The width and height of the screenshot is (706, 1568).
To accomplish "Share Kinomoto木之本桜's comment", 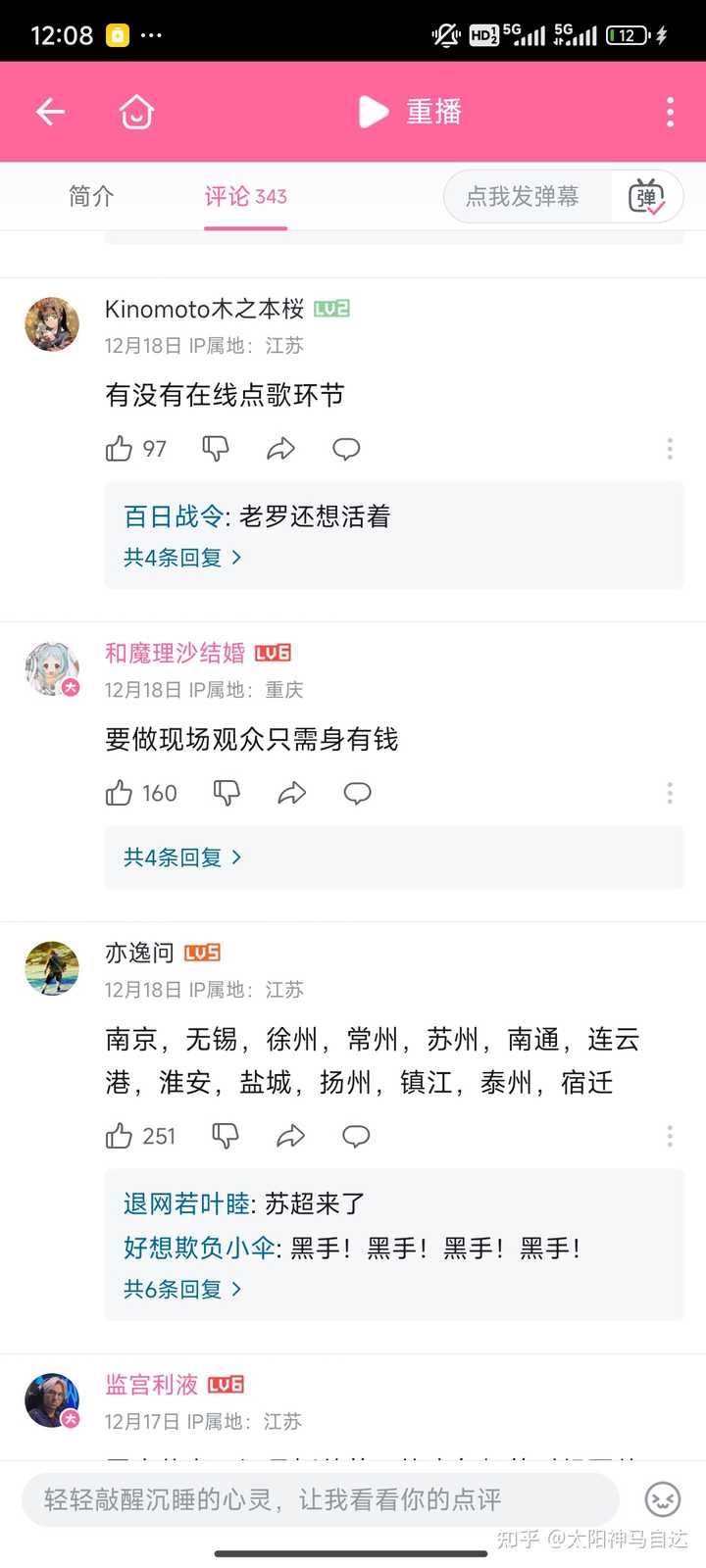I will [x=280, y=449].
